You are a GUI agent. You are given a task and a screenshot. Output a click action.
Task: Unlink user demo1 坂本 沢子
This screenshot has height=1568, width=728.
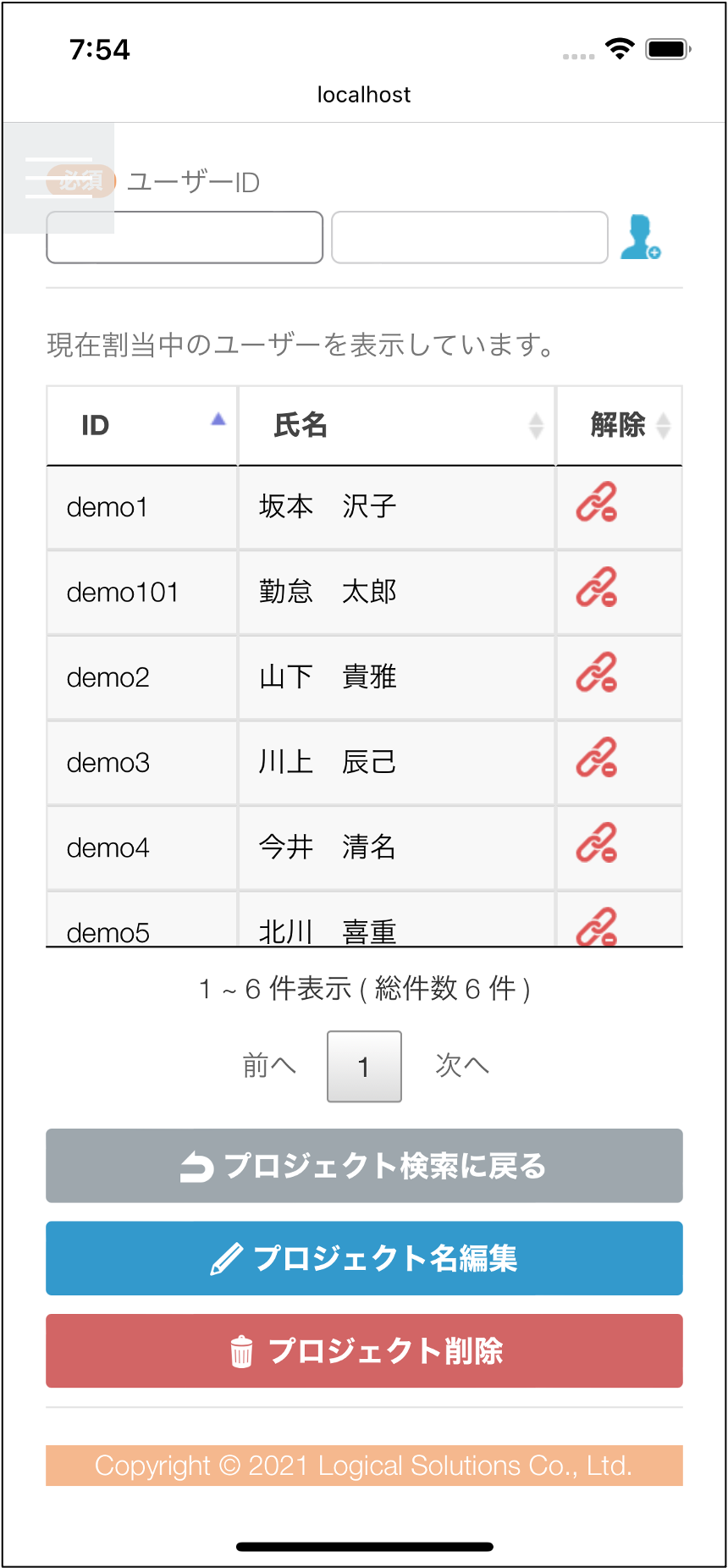tap(597, 503)
